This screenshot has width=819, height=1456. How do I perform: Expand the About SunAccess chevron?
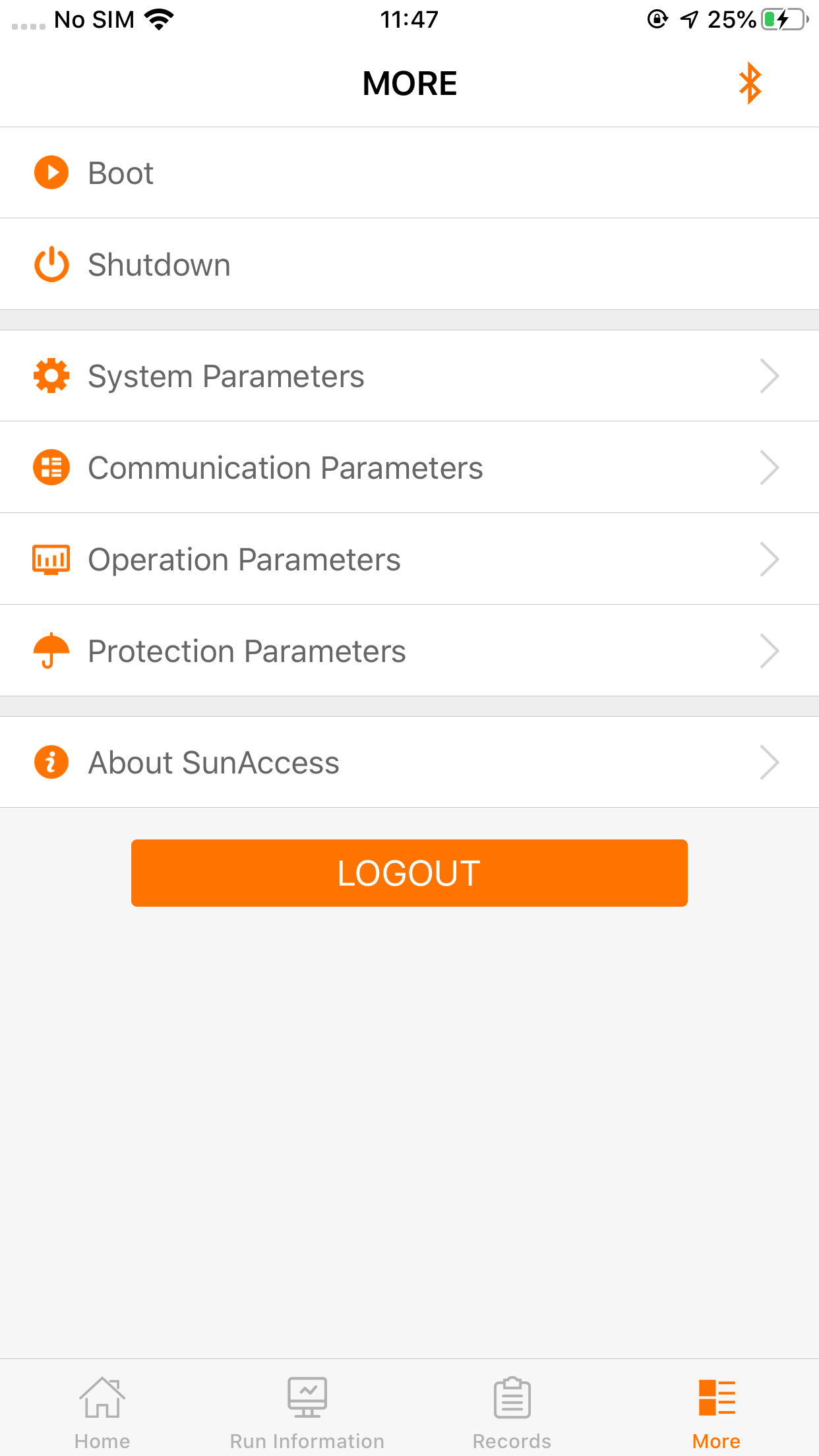[x=769, y=762]
